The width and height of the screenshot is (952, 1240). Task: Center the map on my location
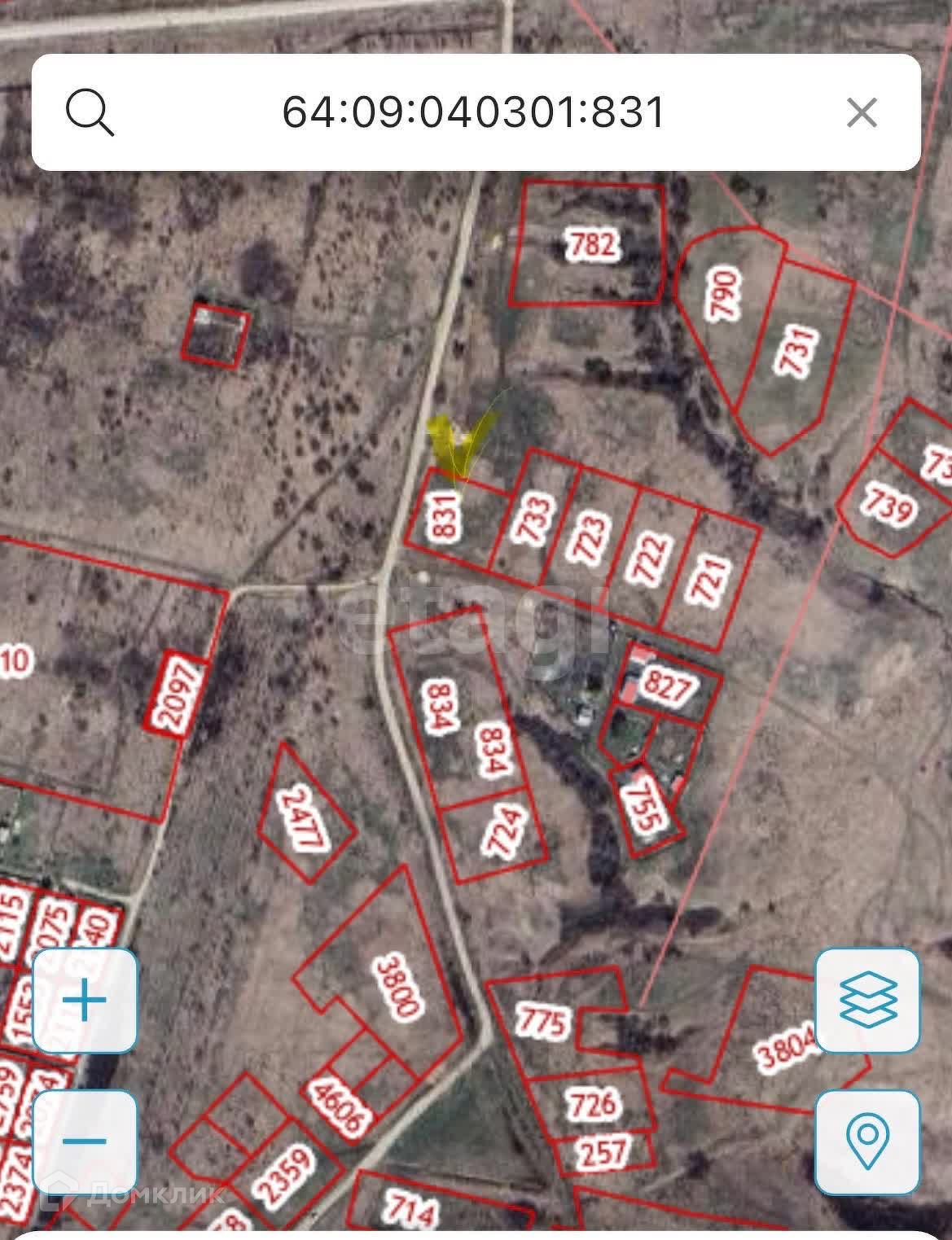point(867,1141)
